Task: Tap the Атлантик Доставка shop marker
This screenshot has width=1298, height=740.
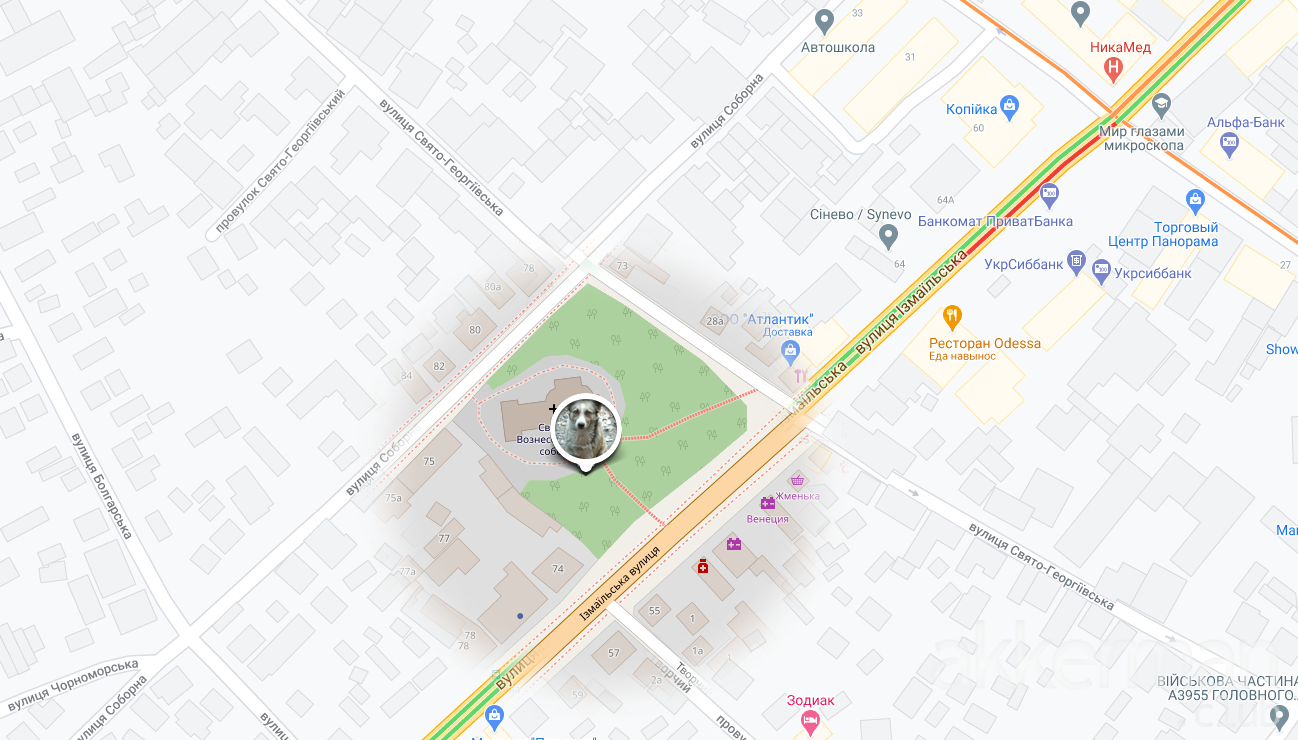Action: [x=791, y=350]
